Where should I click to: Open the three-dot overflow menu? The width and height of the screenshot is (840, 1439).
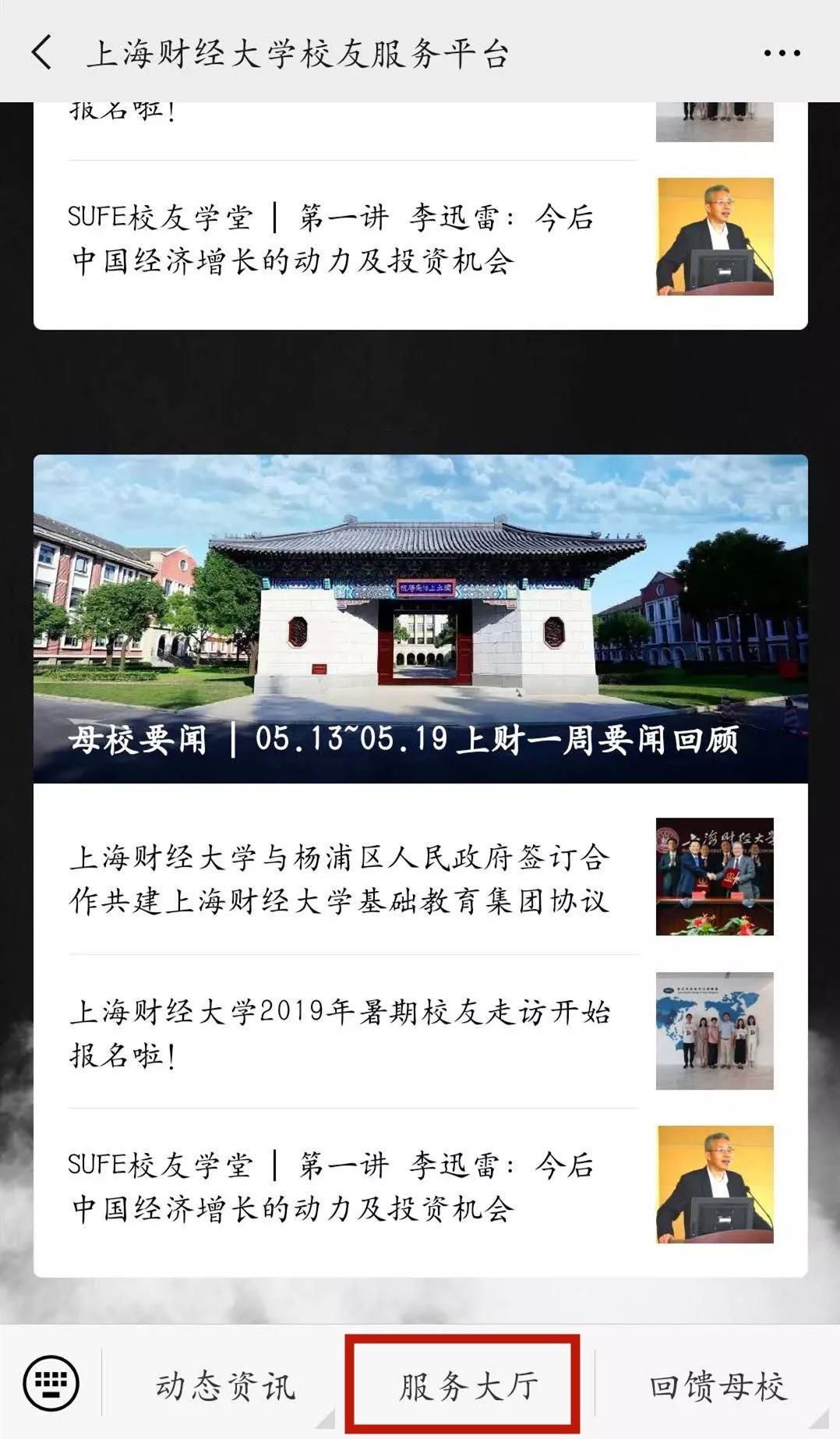(x=781, y=53)
